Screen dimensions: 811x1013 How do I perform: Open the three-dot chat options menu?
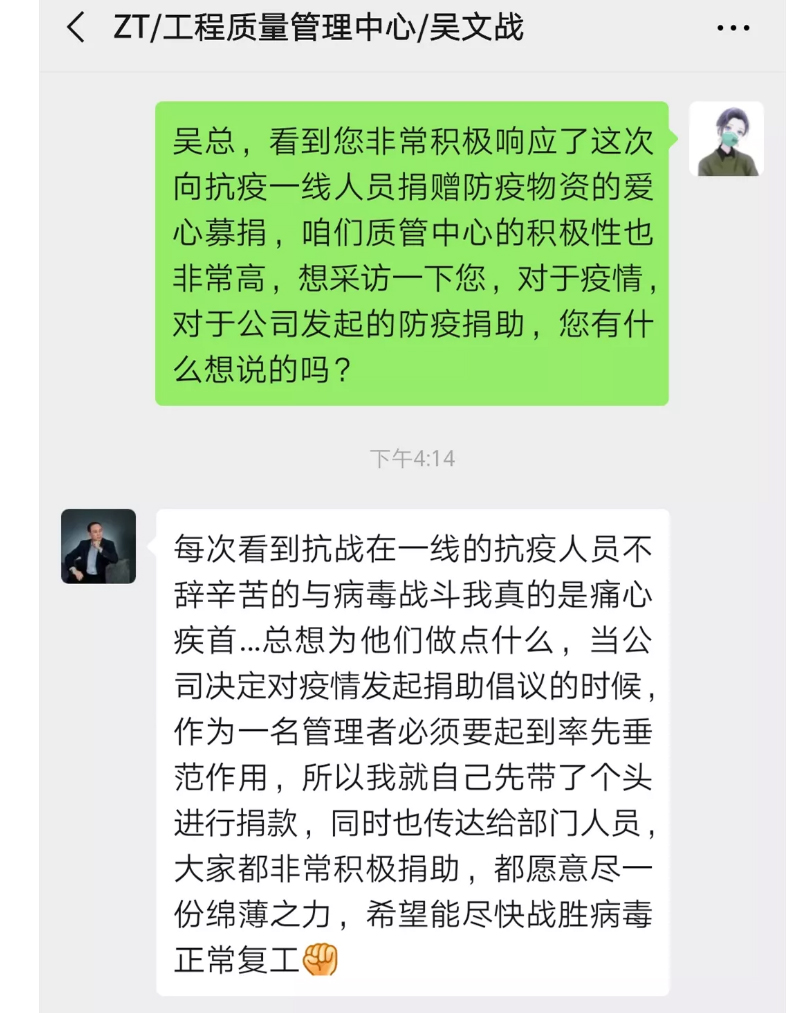pos(733,28)
